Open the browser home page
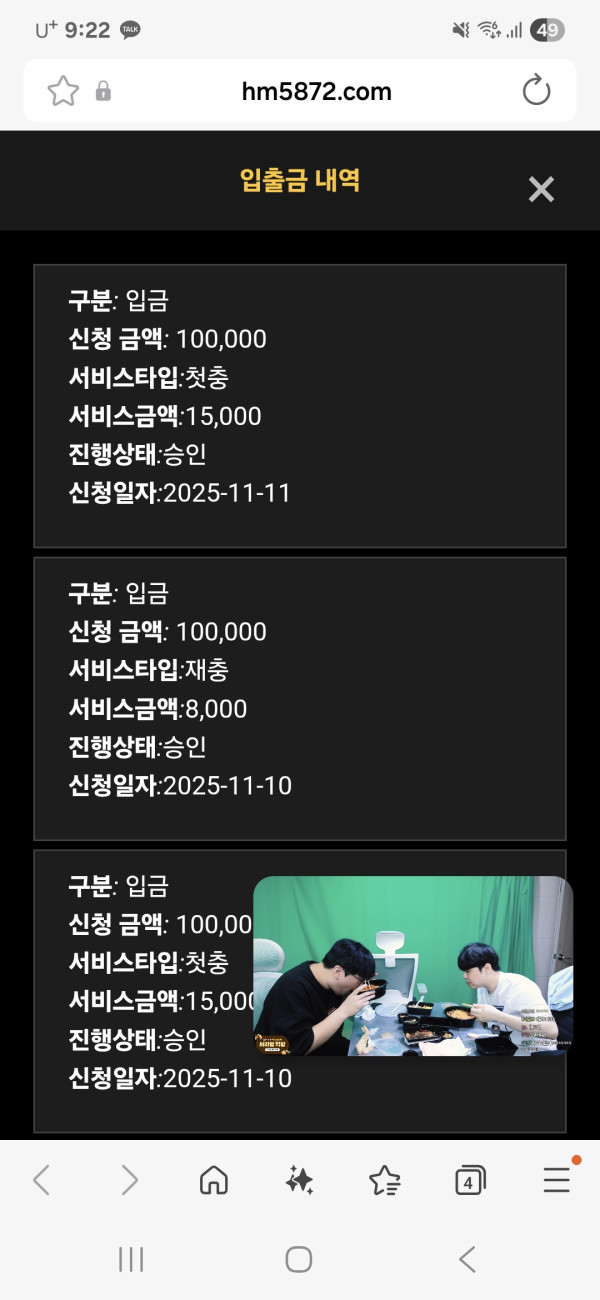 (x=213, y=1181)
